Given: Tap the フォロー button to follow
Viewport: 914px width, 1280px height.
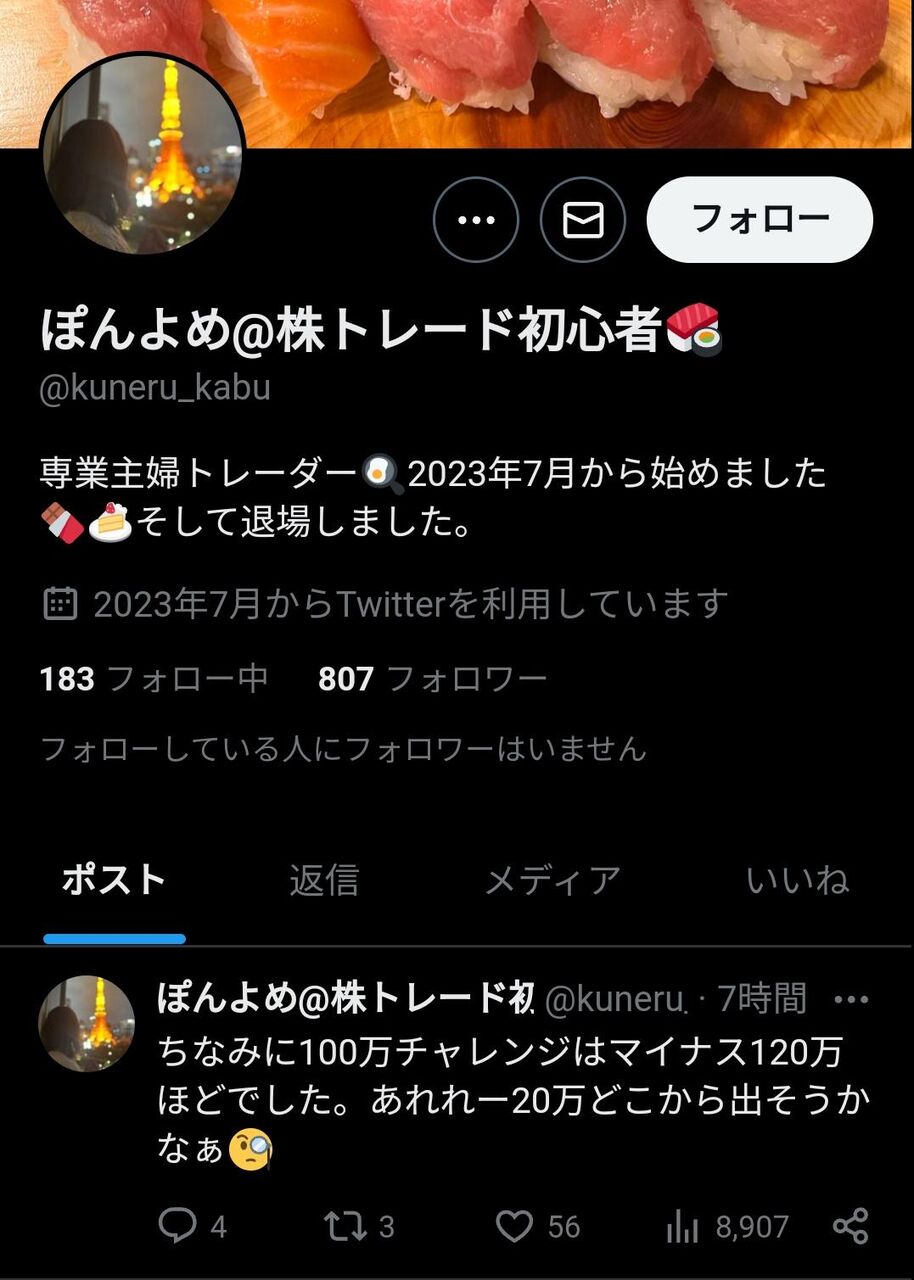Looking at the screenshot, I should coord(760,220).
